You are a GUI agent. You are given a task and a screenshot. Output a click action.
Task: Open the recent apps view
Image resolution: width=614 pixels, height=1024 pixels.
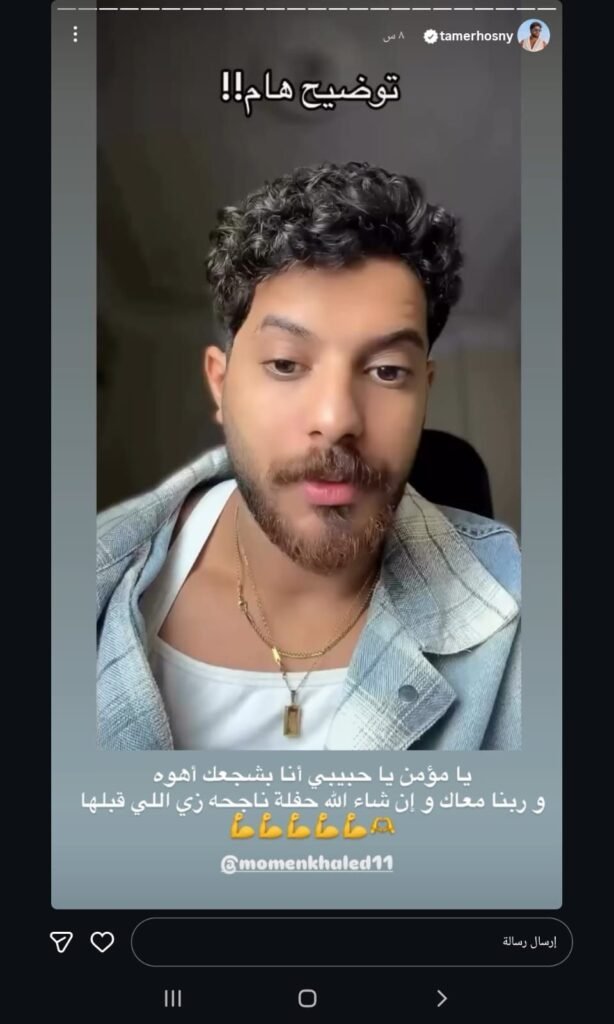click(x=172, y=998)
